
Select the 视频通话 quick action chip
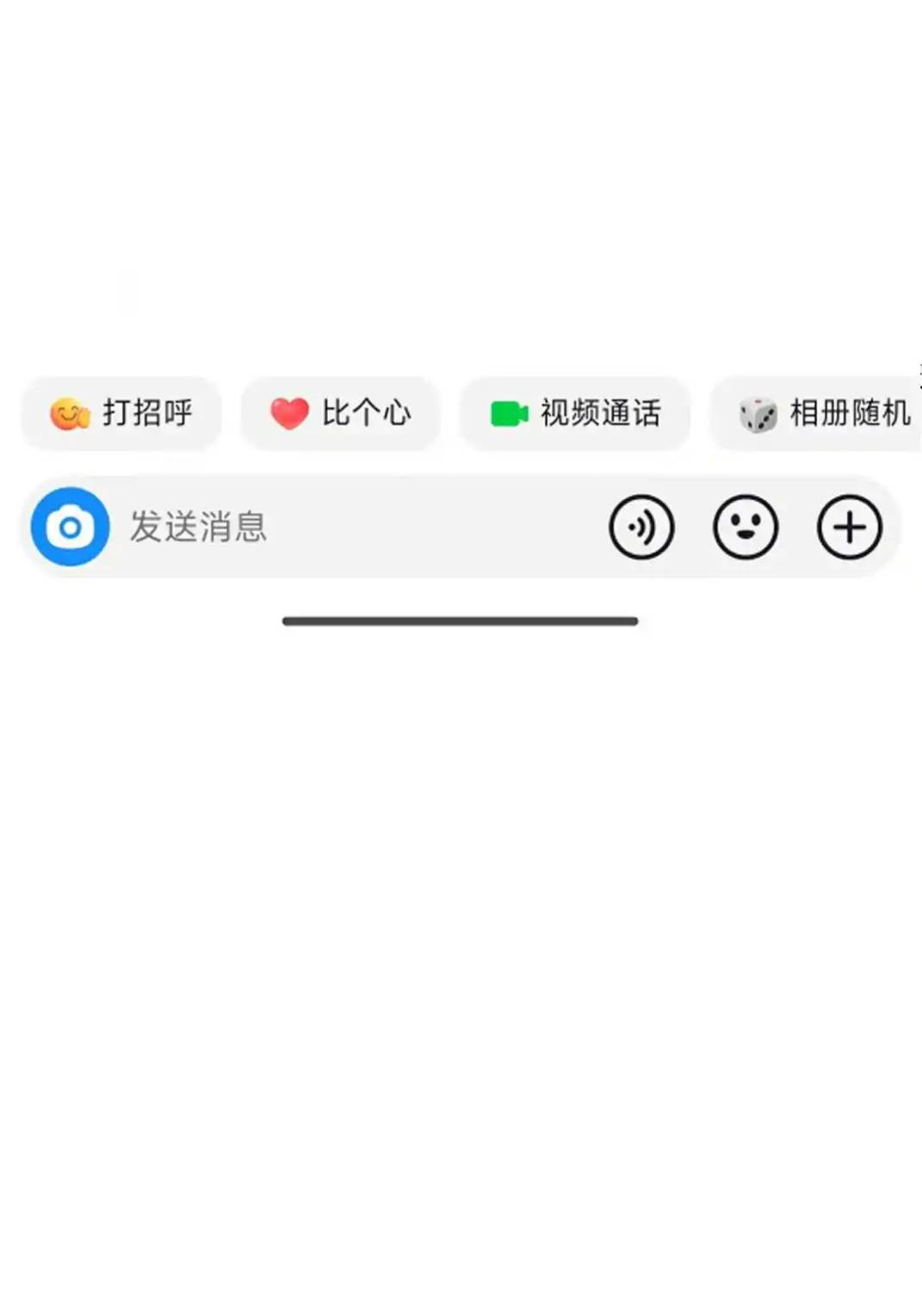click(575, 414)
